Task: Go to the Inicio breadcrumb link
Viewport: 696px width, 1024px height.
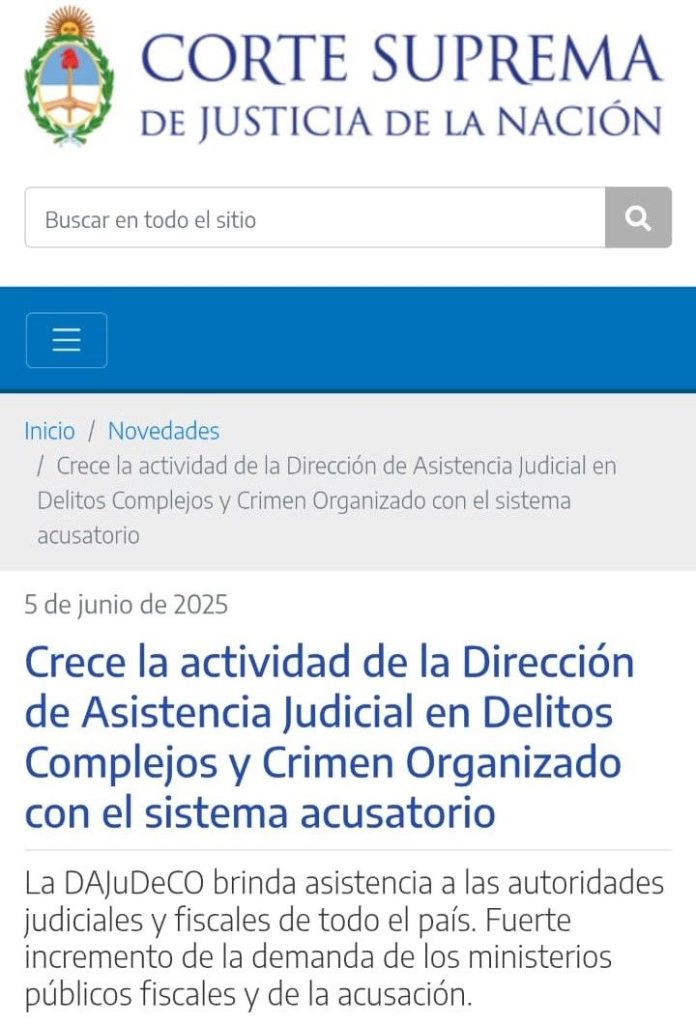Action: [49, 431]
